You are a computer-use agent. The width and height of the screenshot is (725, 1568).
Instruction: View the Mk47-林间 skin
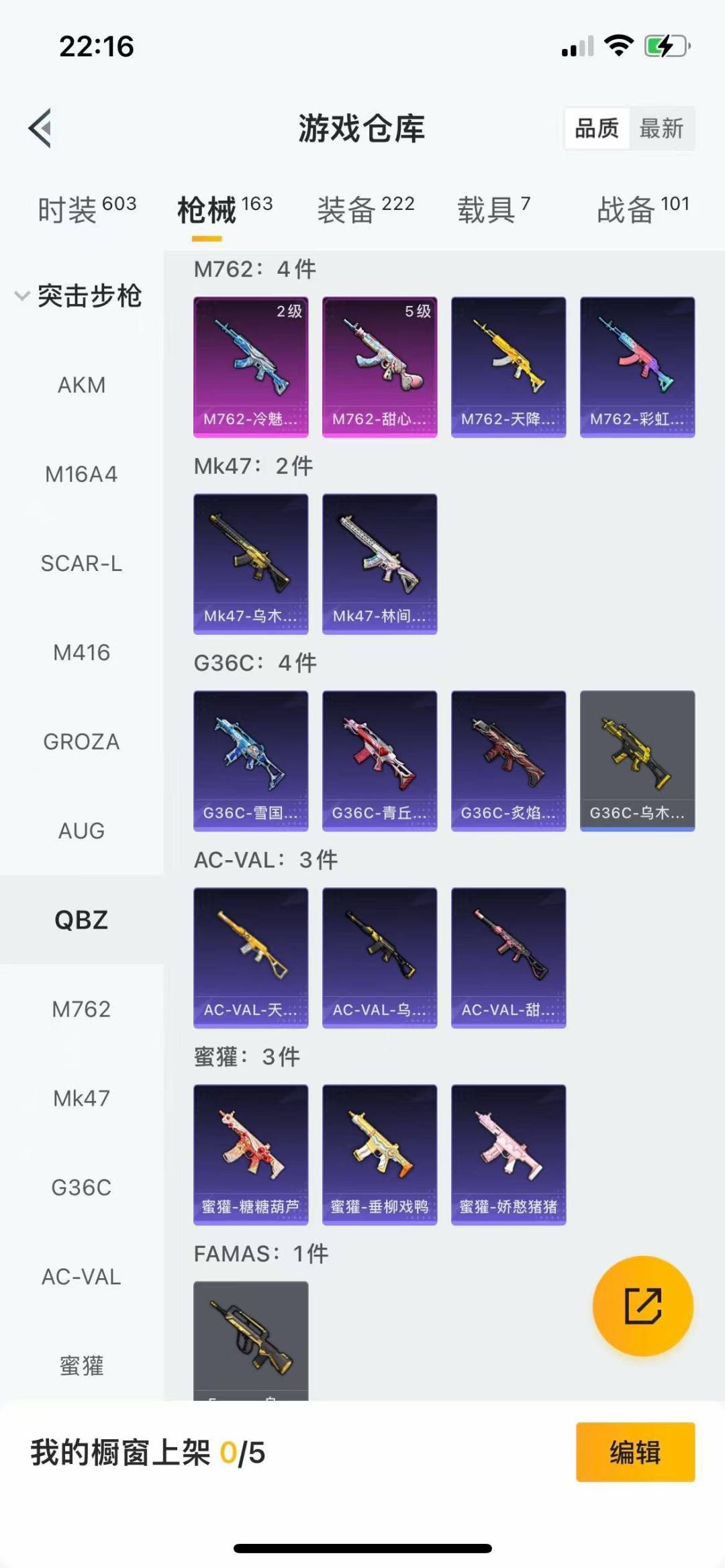(380, 564)
